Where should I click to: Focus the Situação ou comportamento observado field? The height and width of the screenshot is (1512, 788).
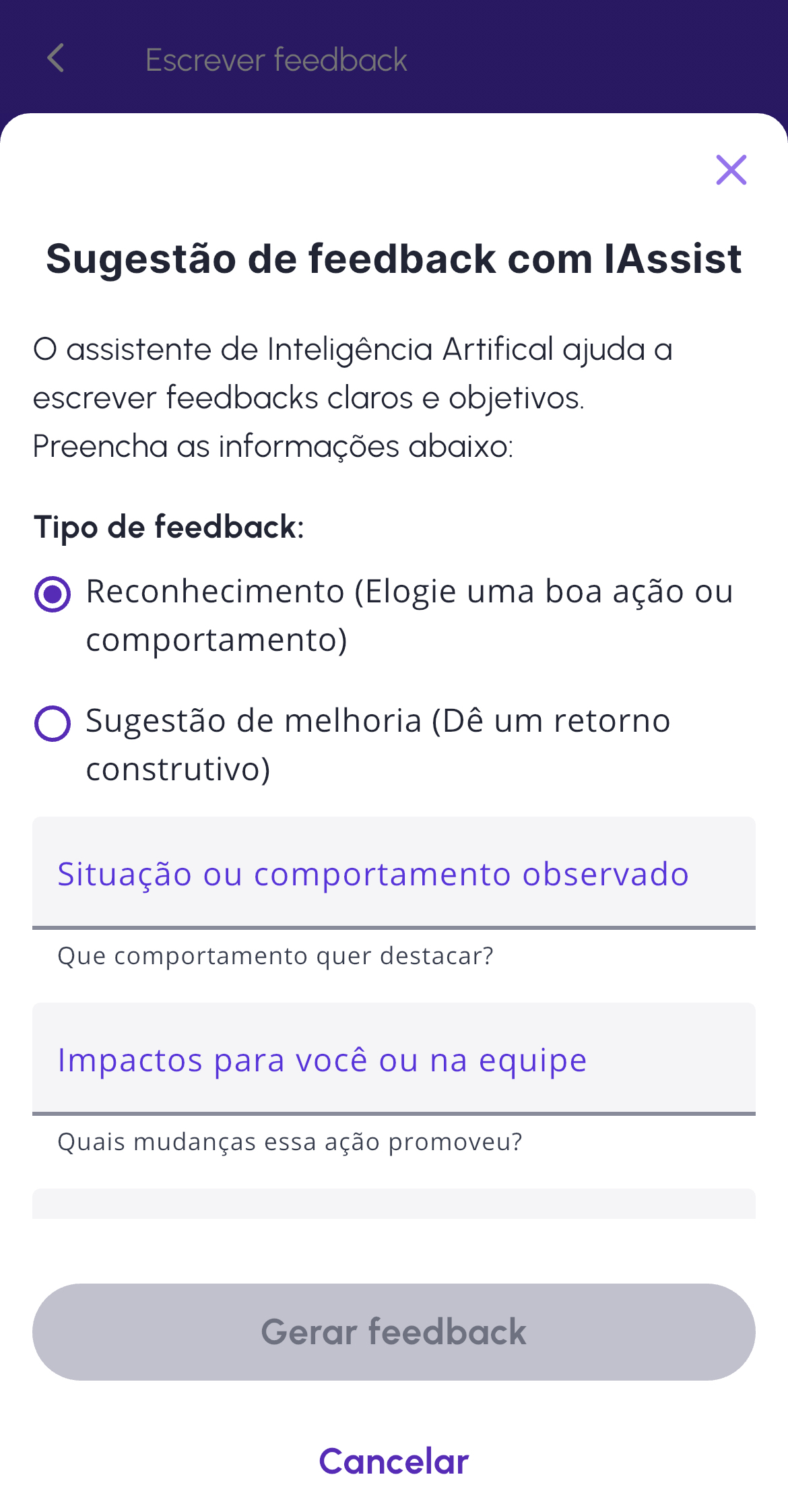pos(393,873)
